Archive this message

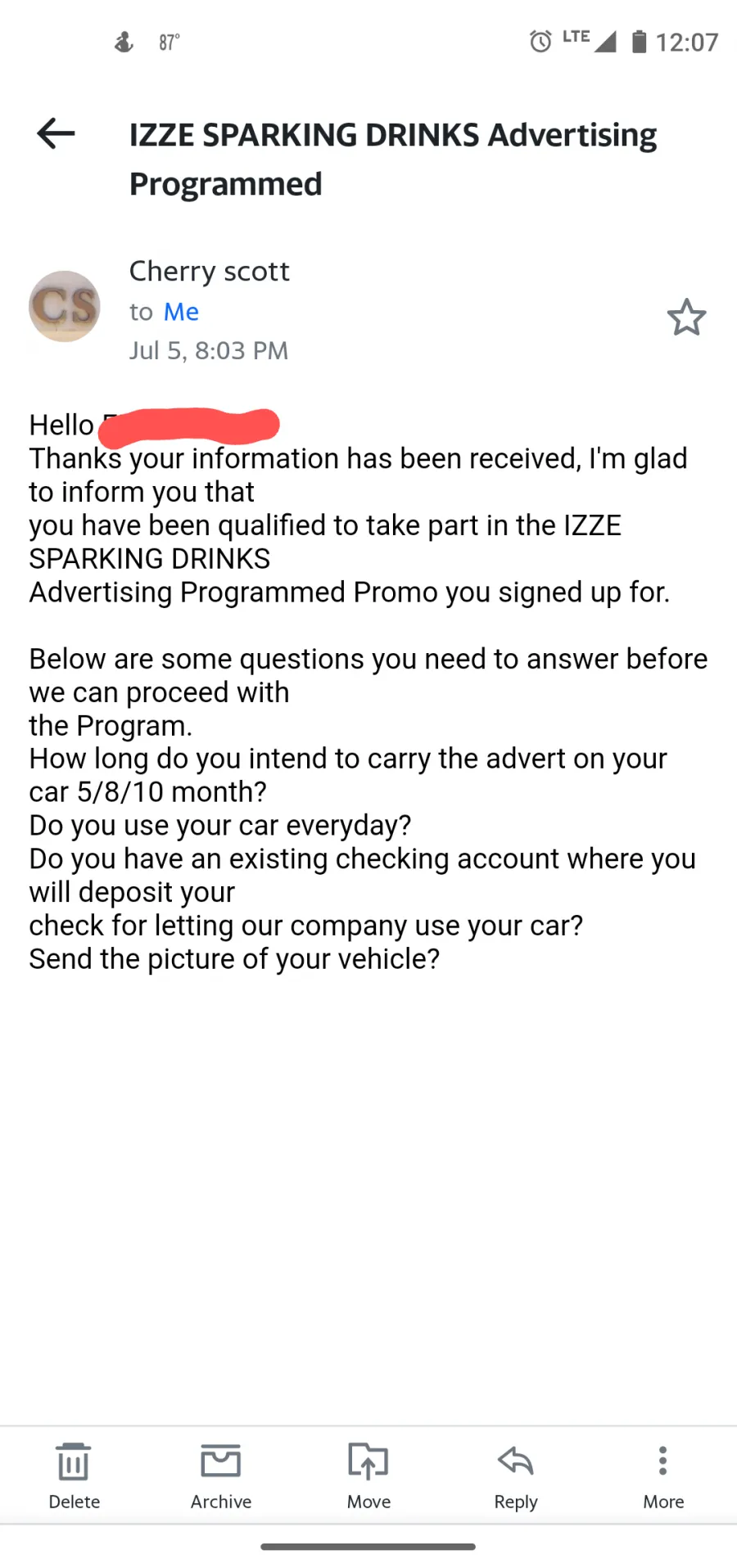(x=221, y=1476)
